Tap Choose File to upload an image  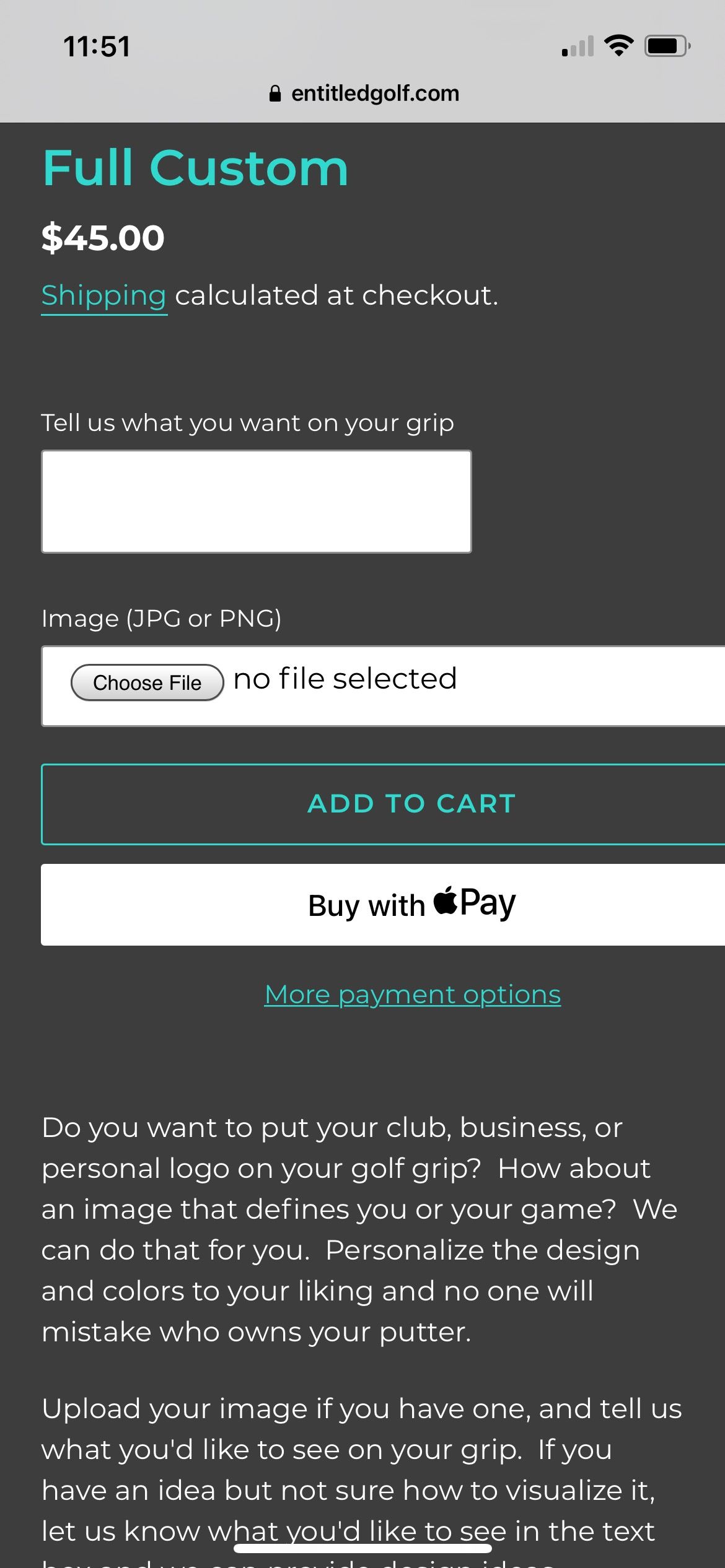tap(147, 682)
